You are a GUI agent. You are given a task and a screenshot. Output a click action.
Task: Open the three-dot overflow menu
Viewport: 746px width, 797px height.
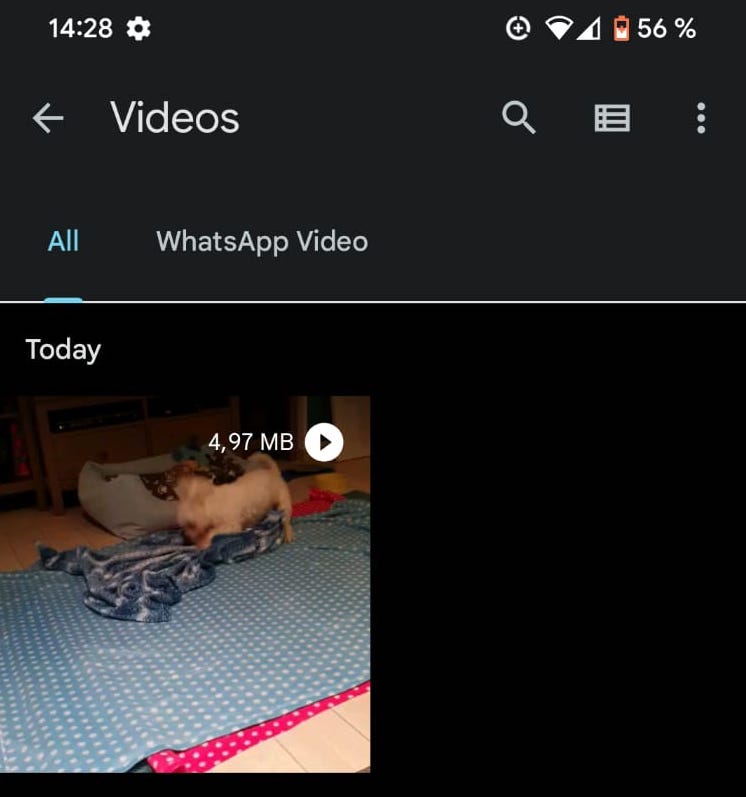700,119
